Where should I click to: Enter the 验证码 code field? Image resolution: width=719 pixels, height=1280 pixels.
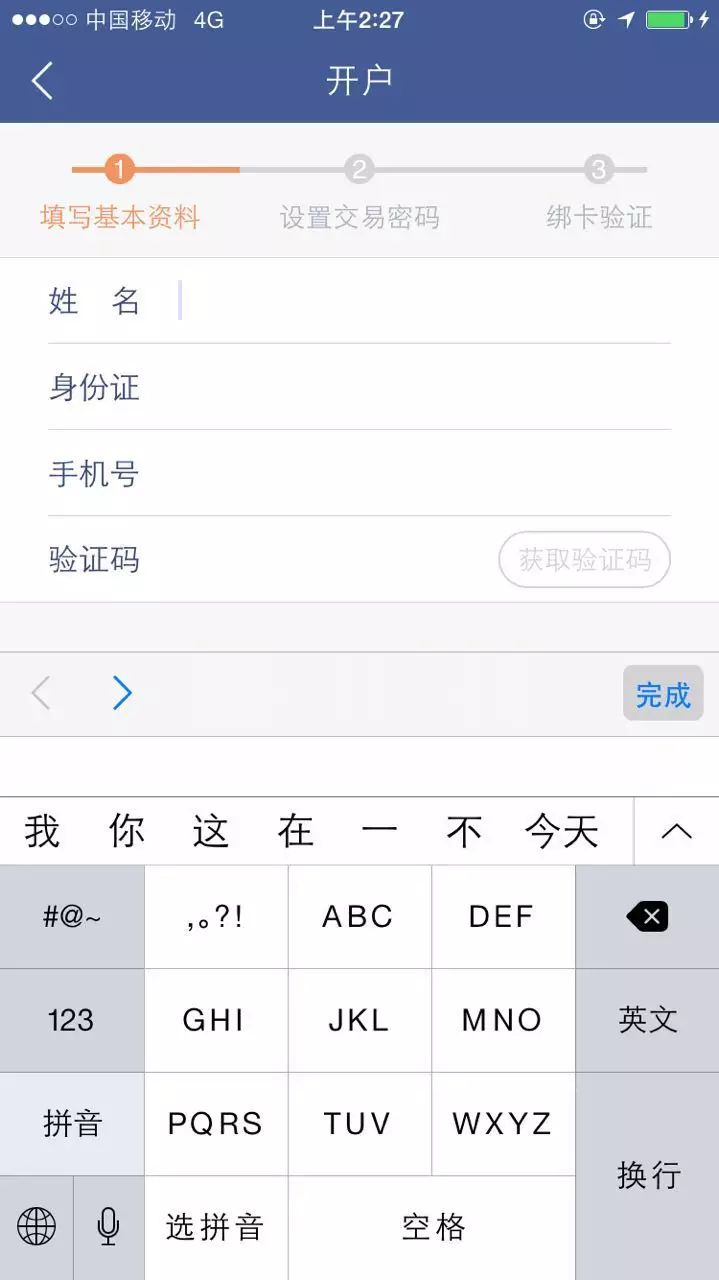pos(270,559)
